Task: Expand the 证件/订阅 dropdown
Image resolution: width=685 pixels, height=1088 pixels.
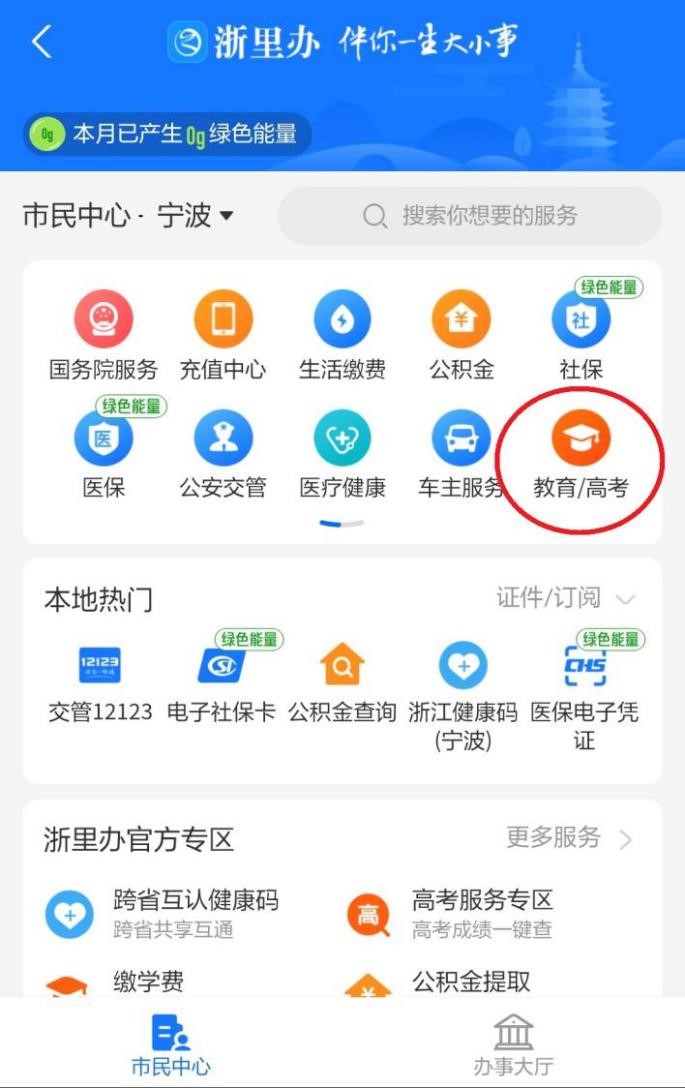Action: click(x=565, y=598)
